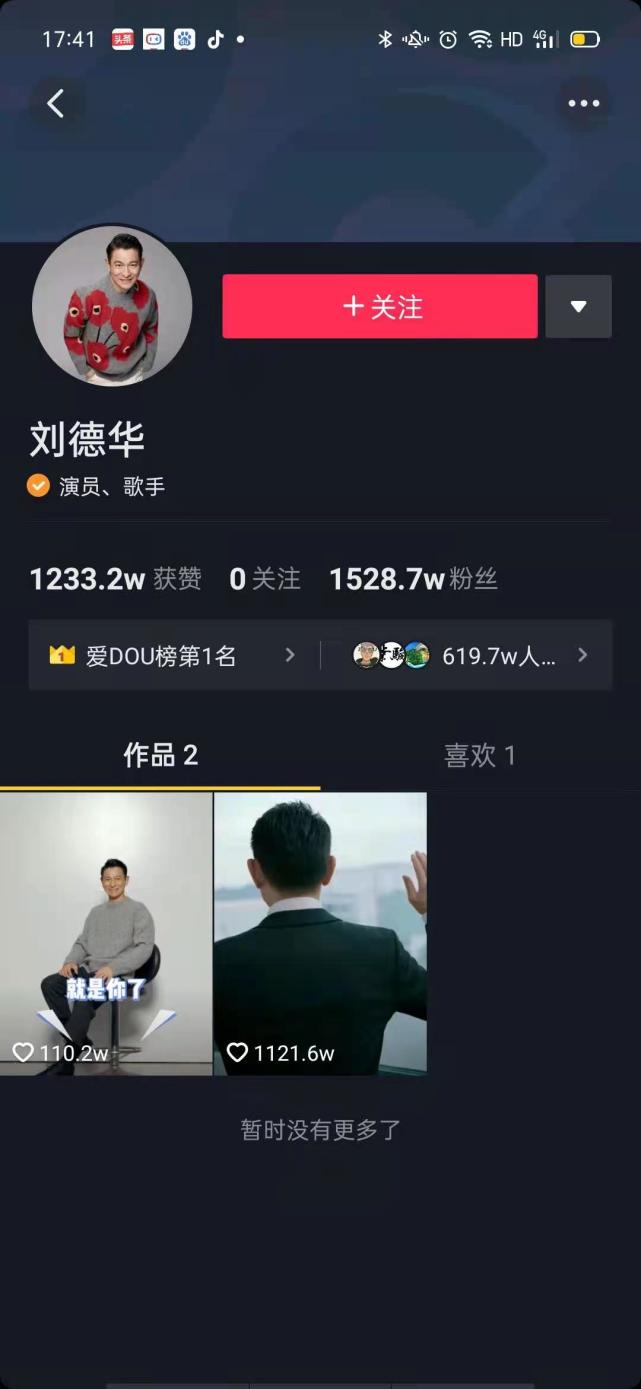
Task: Switch to the 喜欢 1 tab
Action: point(479,756)
